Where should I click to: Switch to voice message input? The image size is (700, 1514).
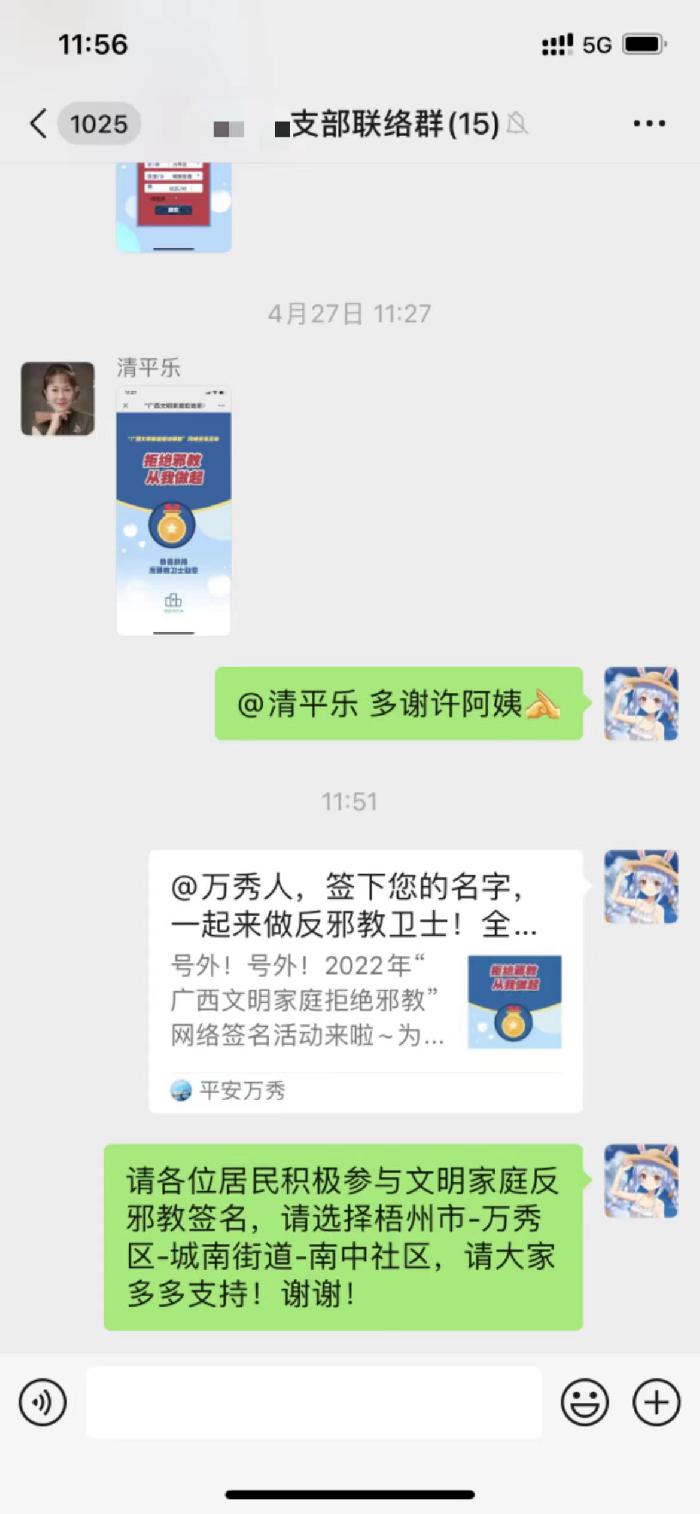click(x=42, y=1403)
